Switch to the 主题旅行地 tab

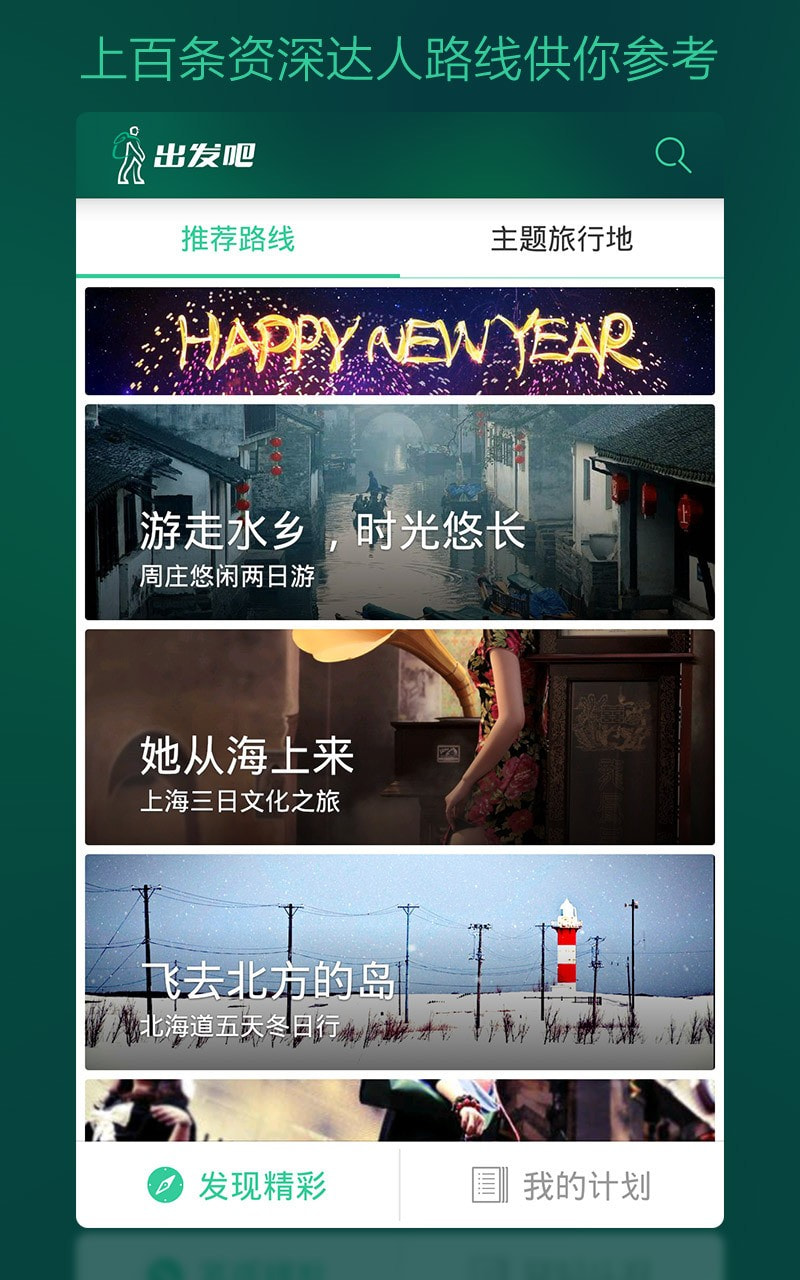point(565,237)
